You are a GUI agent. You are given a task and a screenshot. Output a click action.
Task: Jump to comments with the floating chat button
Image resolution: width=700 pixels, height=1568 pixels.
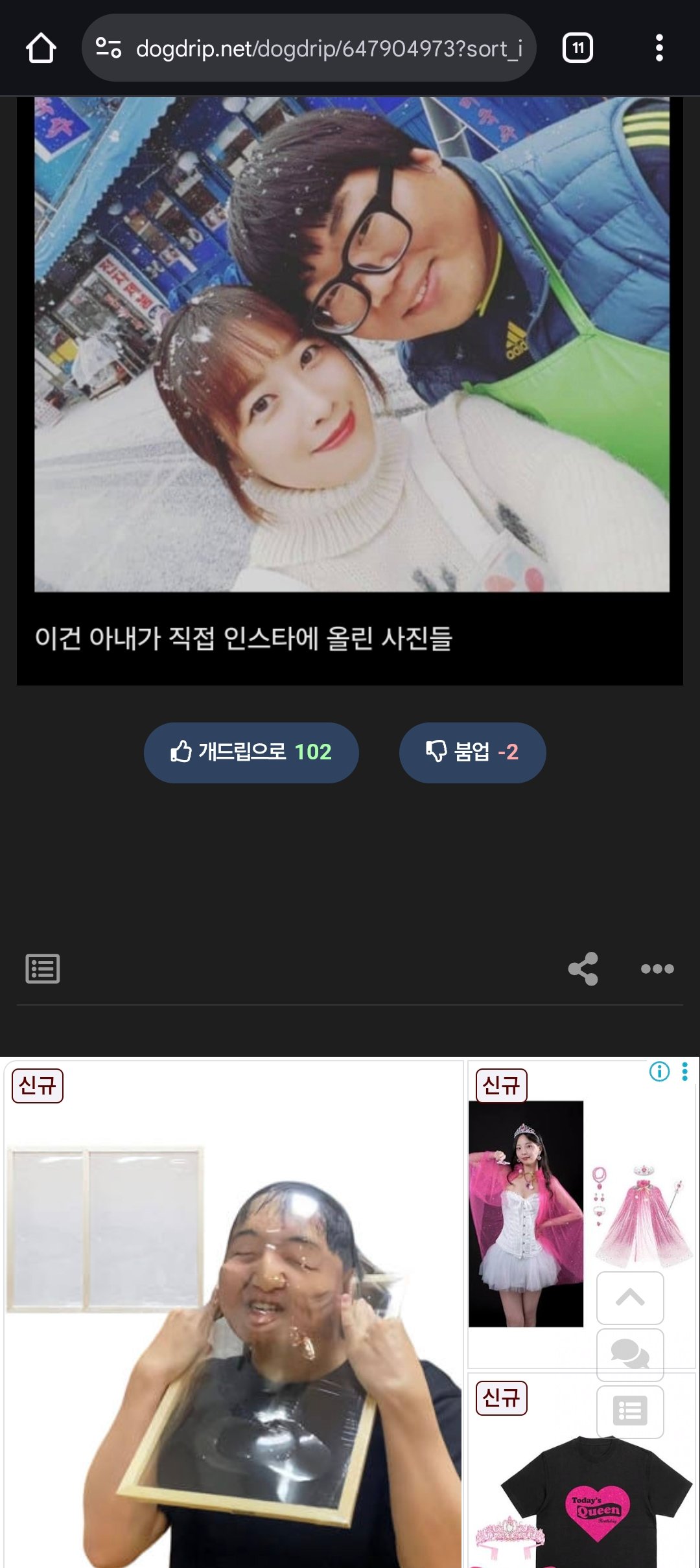point(630,1354)
